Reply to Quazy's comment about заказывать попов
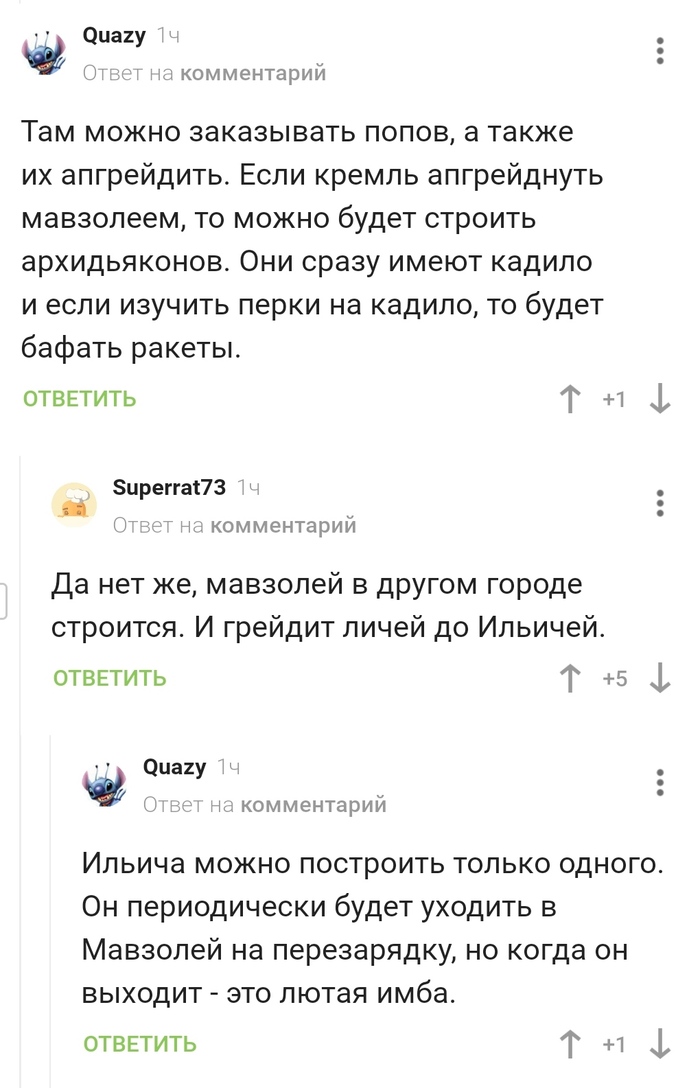The width and height of the screenshot is (700, 1088). 79,399
